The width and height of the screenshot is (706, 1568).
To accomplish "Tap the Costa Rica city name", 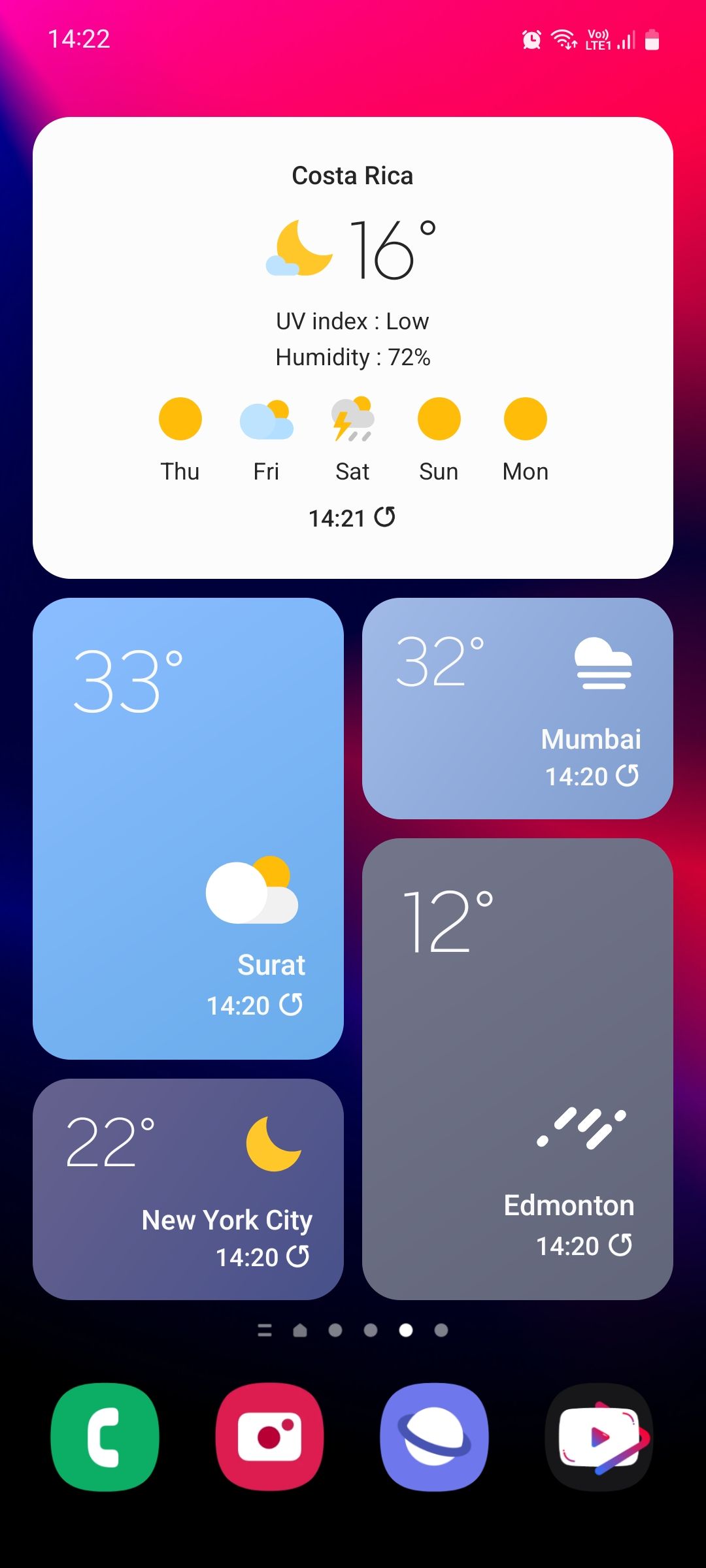I will pos(352,175).
